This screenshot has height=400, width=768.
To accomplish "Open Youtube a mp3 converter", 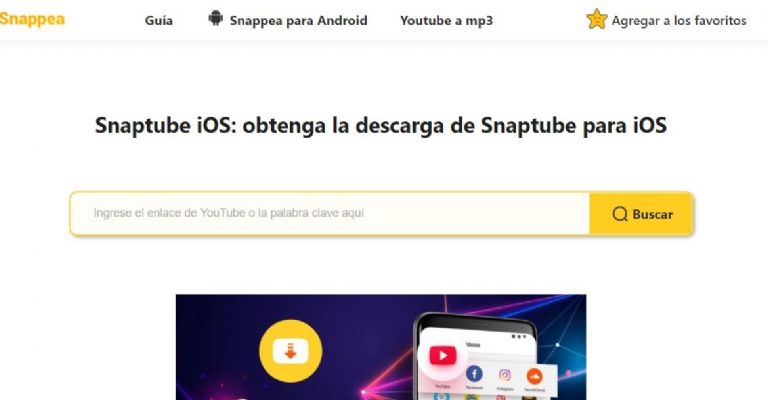I will [x=446, y=20].
